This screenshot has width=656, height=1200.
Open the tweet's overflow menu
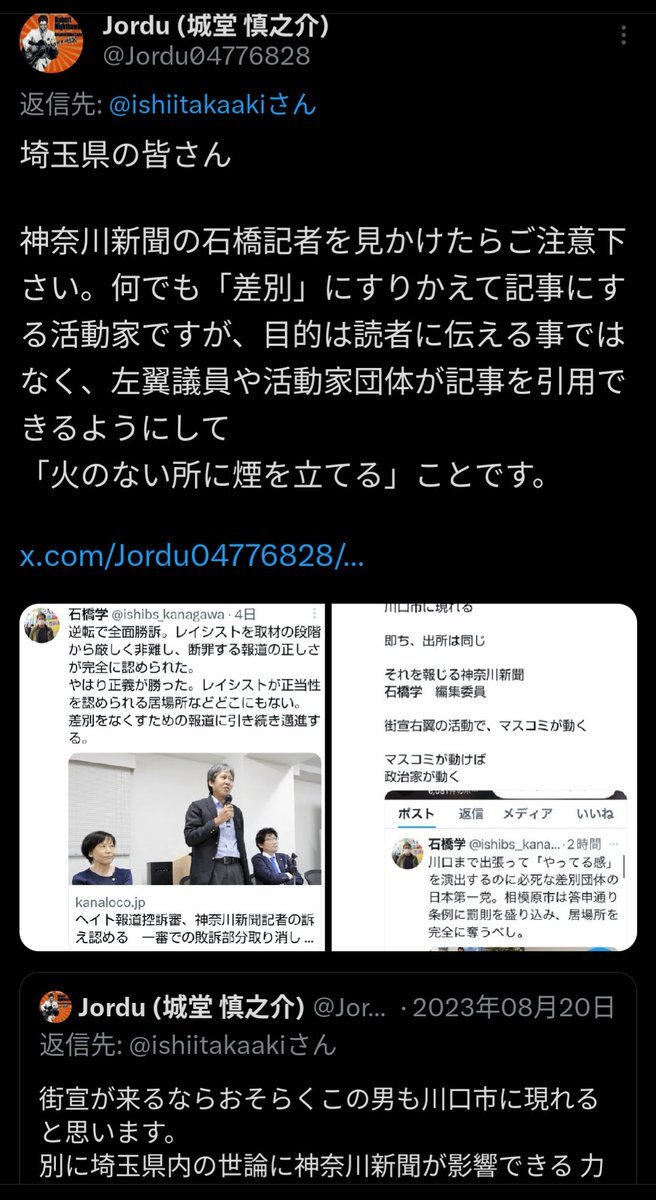click(x=623, y=36)
